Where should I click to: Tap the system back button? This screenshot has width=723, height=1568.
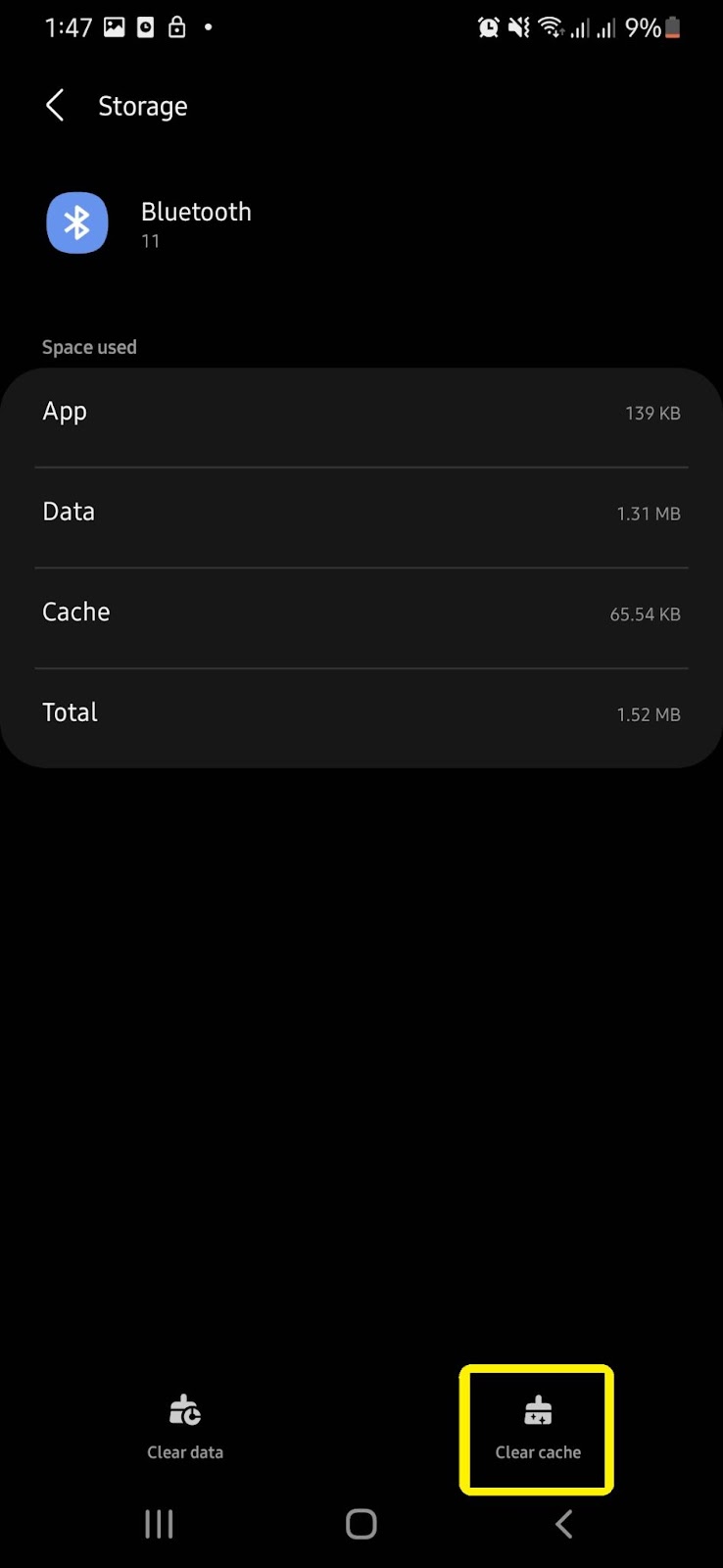563,1524
